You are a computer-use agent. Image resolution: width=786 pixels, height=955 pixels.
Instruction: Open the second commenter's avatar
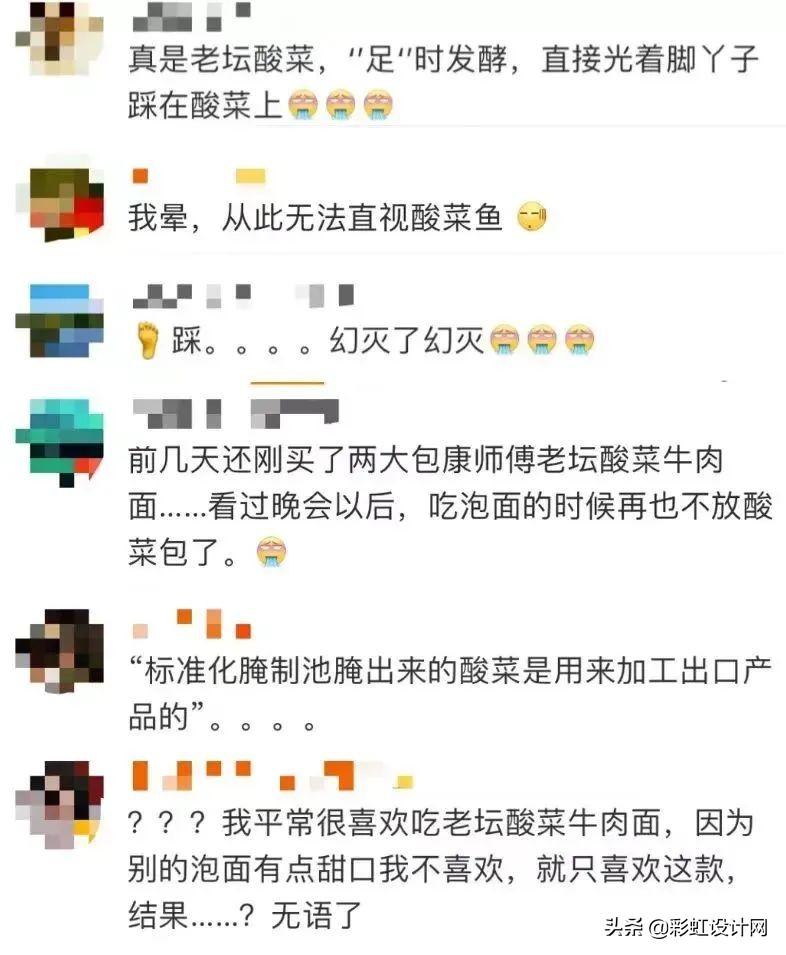pyautogui.click(x=60, y=200)
